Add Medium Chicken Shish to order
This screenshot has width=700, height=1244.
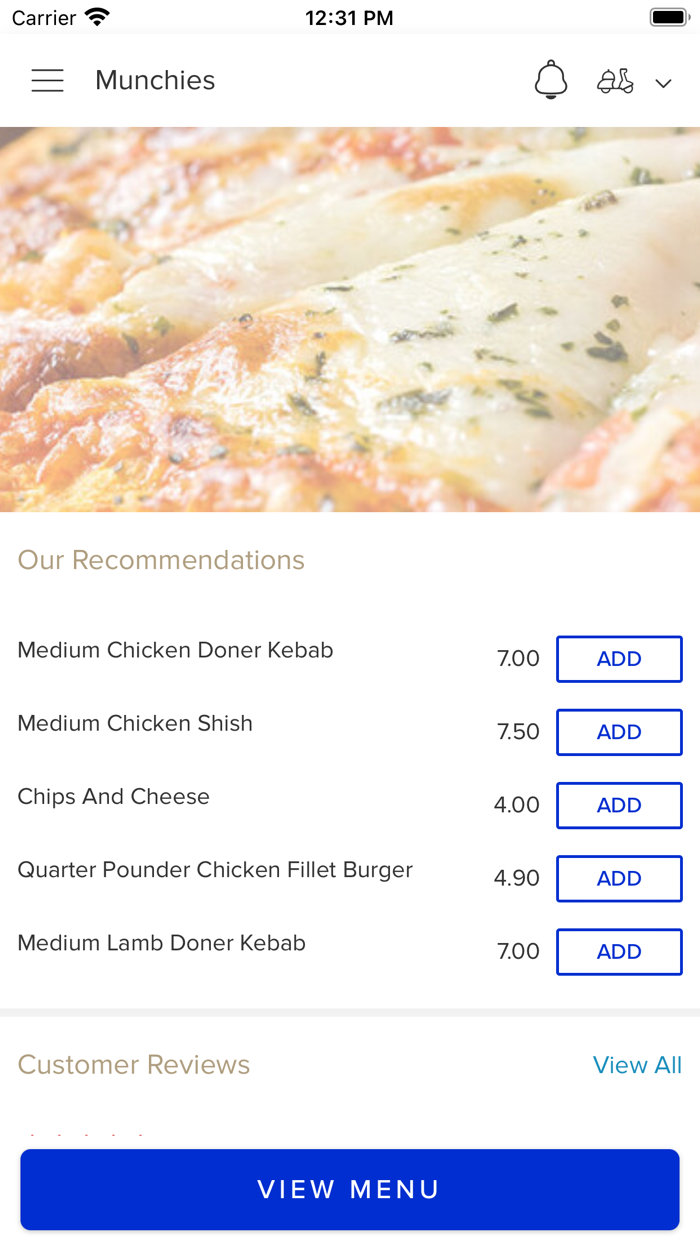[619, 732]
